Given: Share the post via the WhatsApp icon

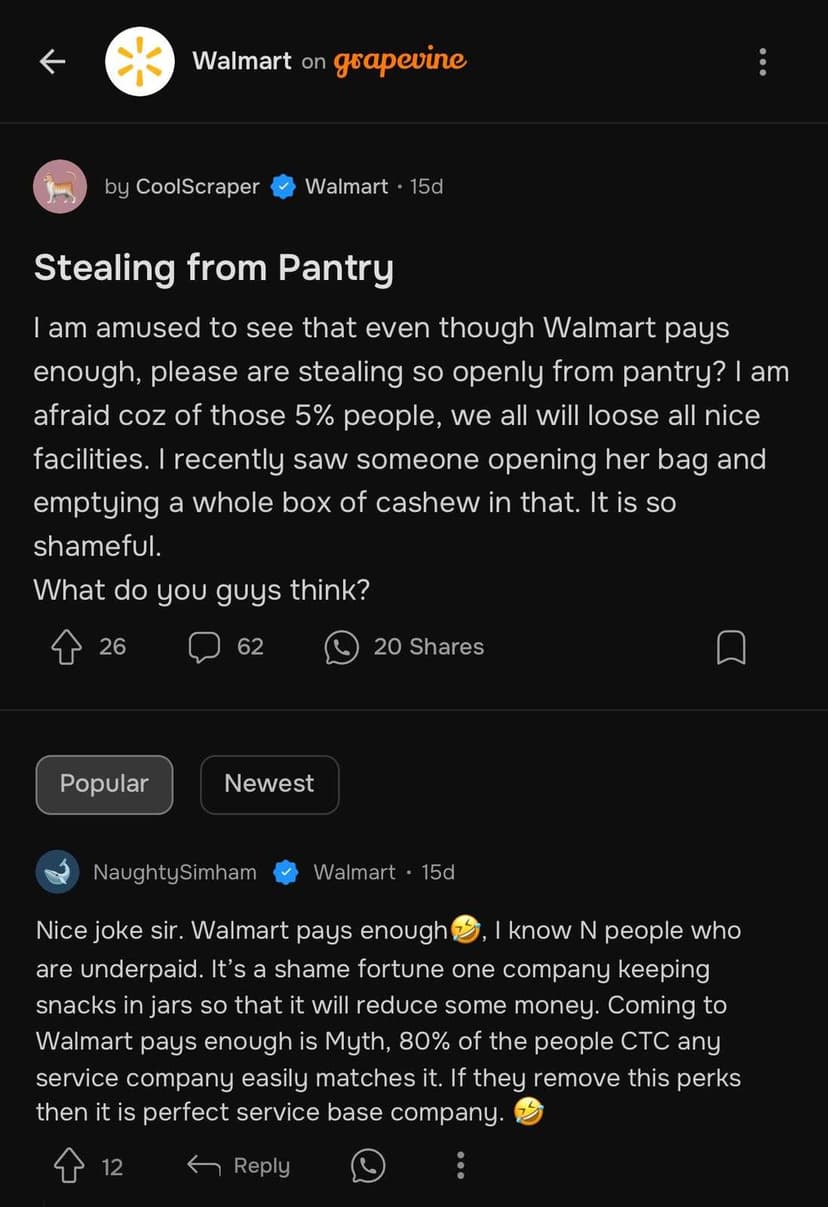Looking at the screenshot, I should (x=341, y=647).
